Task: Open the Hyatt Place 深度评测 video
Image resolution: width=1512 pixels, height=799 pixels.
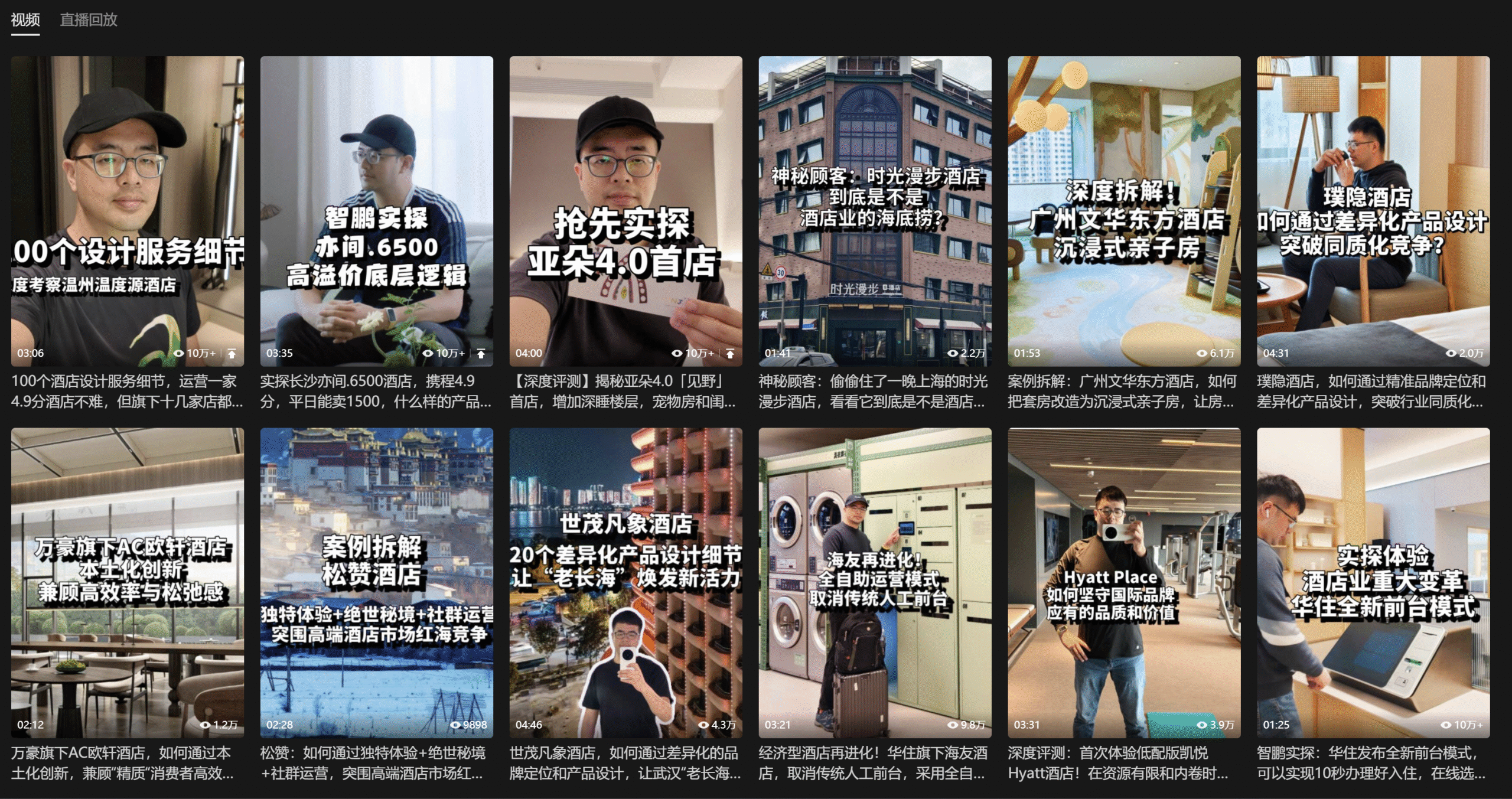Action: (1124, 583)
